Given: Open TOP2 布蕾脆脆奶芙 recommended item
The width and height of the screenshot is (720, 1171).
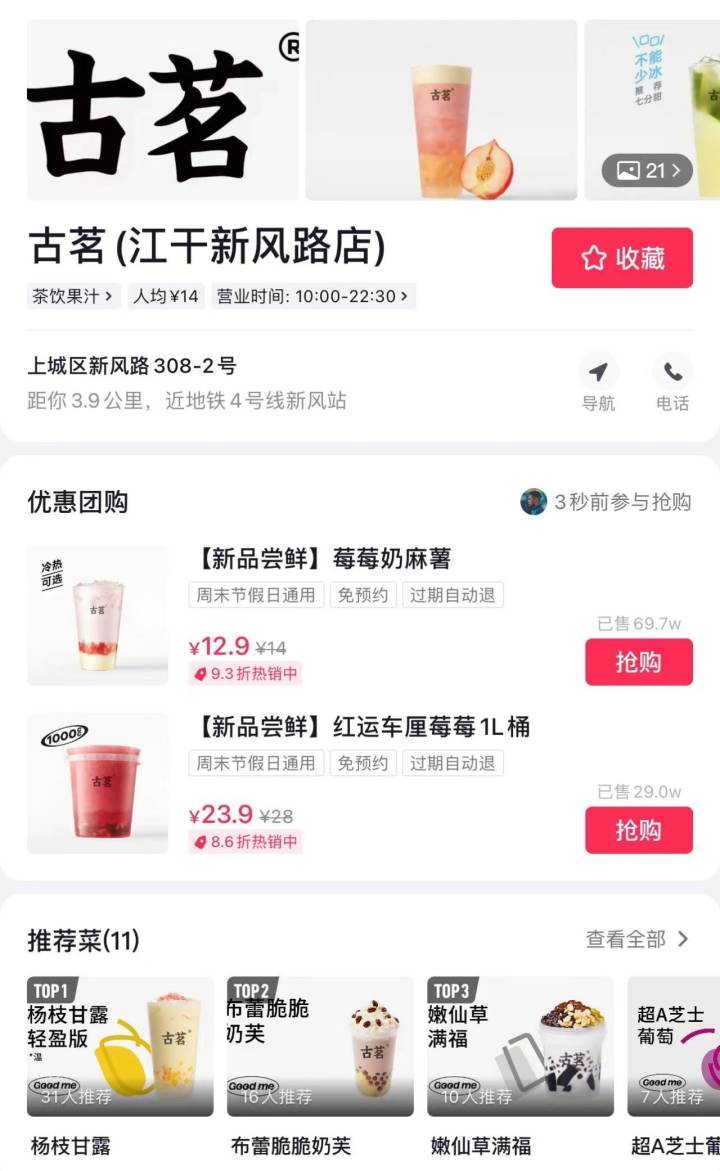Looking at the screenshot, I should (320, 1046).
